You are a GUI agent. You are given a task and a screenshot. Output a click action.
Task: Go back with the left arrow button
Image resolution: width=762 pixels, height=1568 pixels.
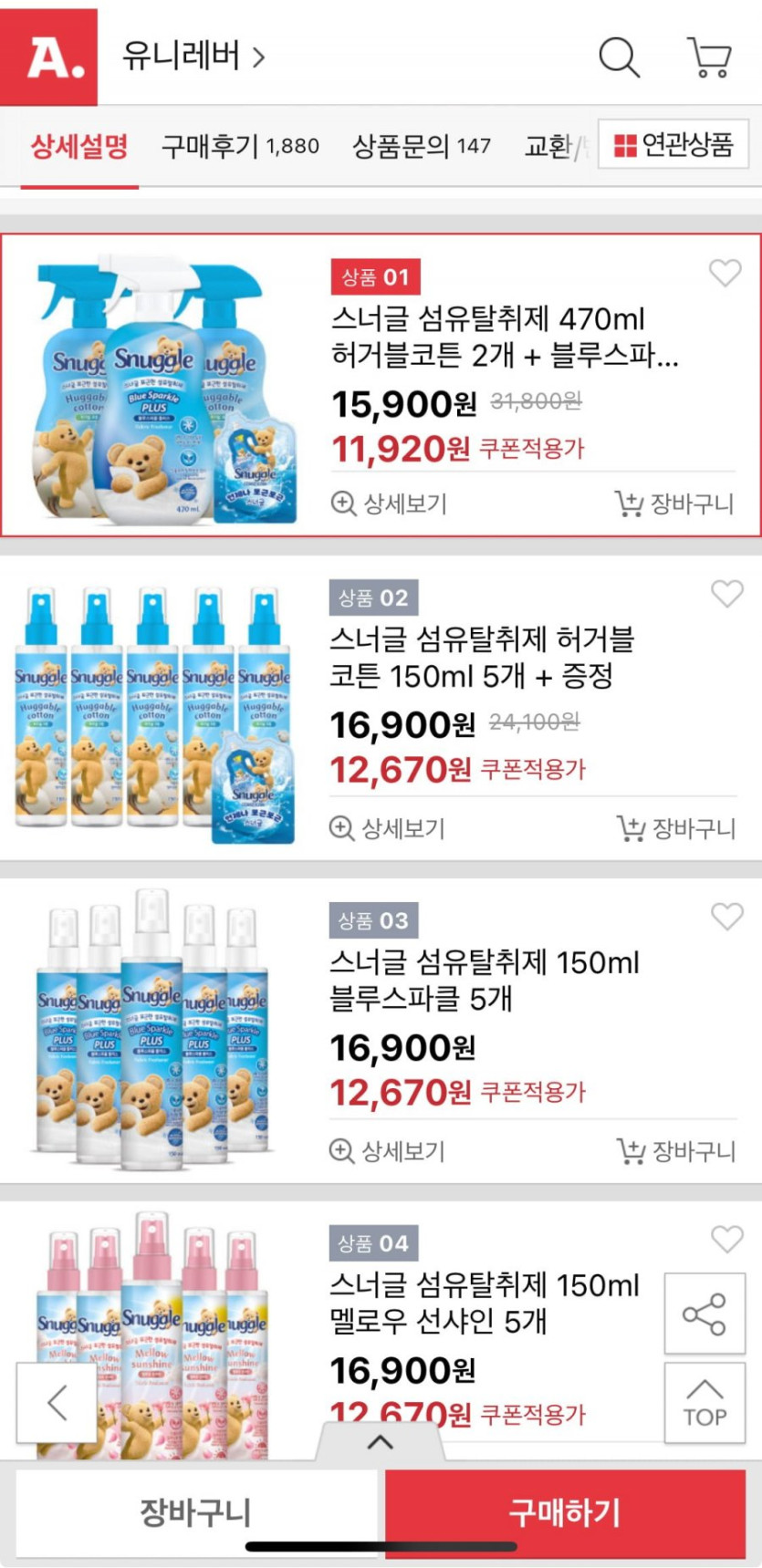(x=57, y=1402)
